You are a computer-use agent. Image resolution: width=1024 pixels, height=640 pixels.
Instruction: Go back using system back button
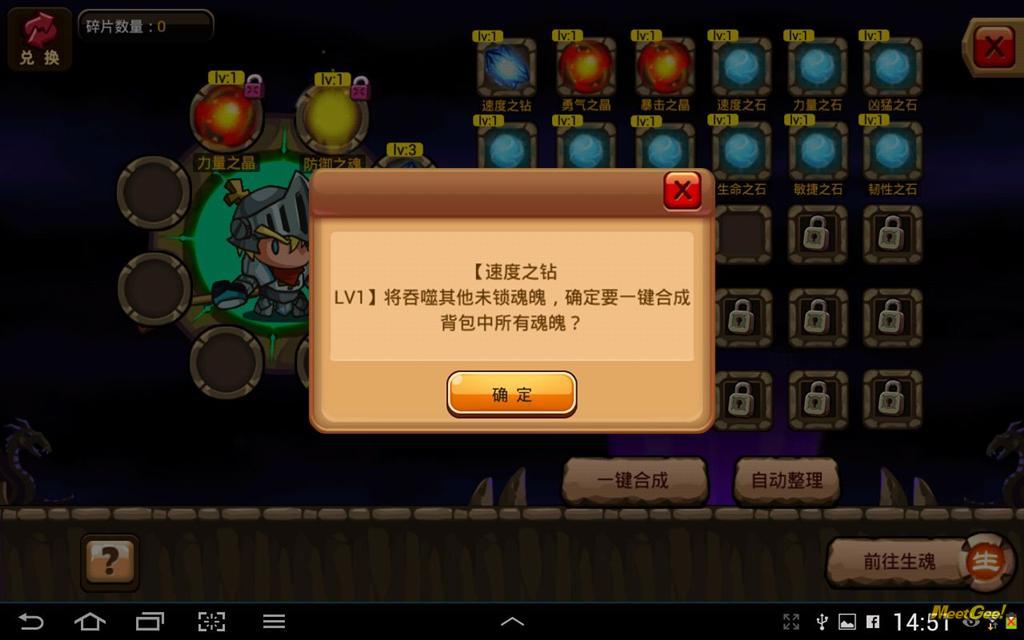(31, 622)
